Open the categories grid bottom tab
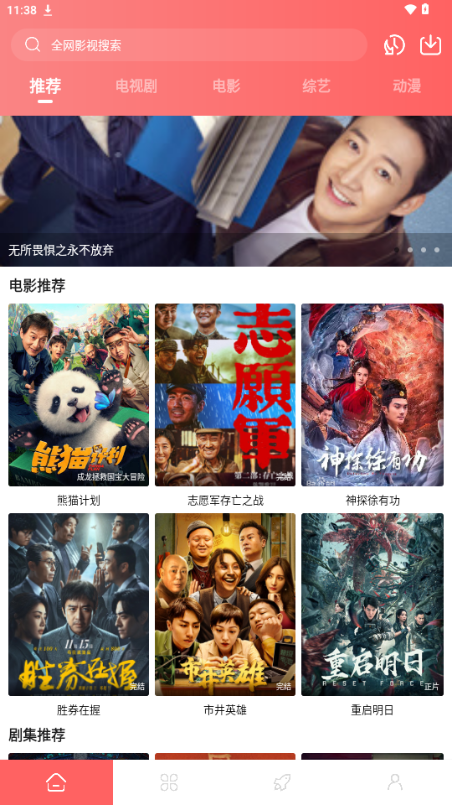 pos(170,782)
